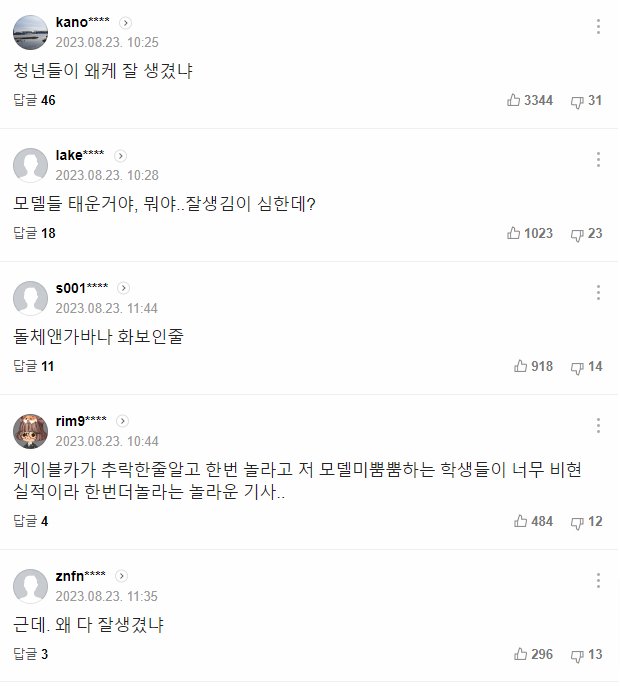The image size is (620, 686).
Task: View 46 replies to kano**** comment
Action: pyautogui.click(x=33, y=100)
